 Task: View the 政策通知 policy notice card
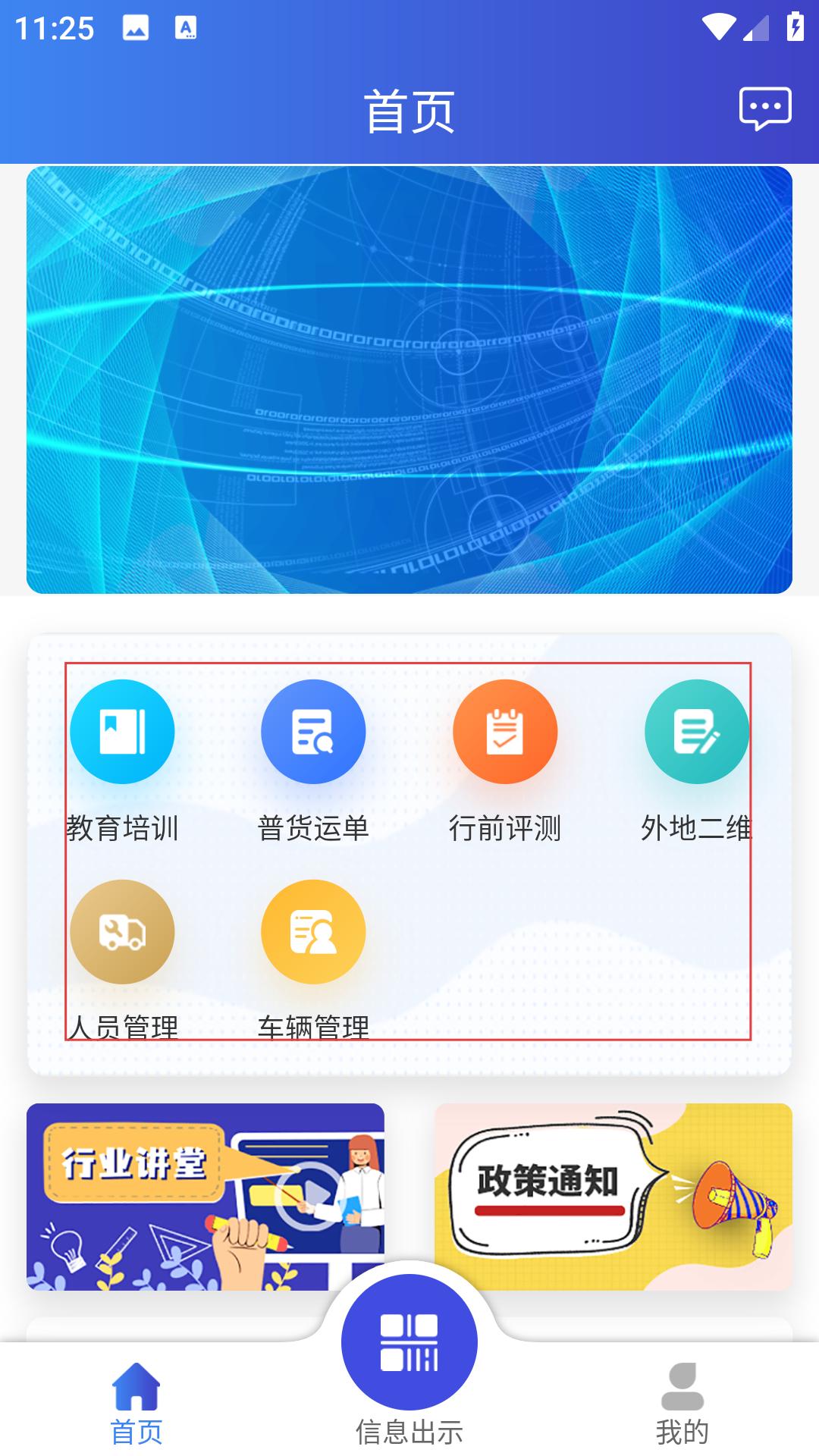click(613, 1197)
